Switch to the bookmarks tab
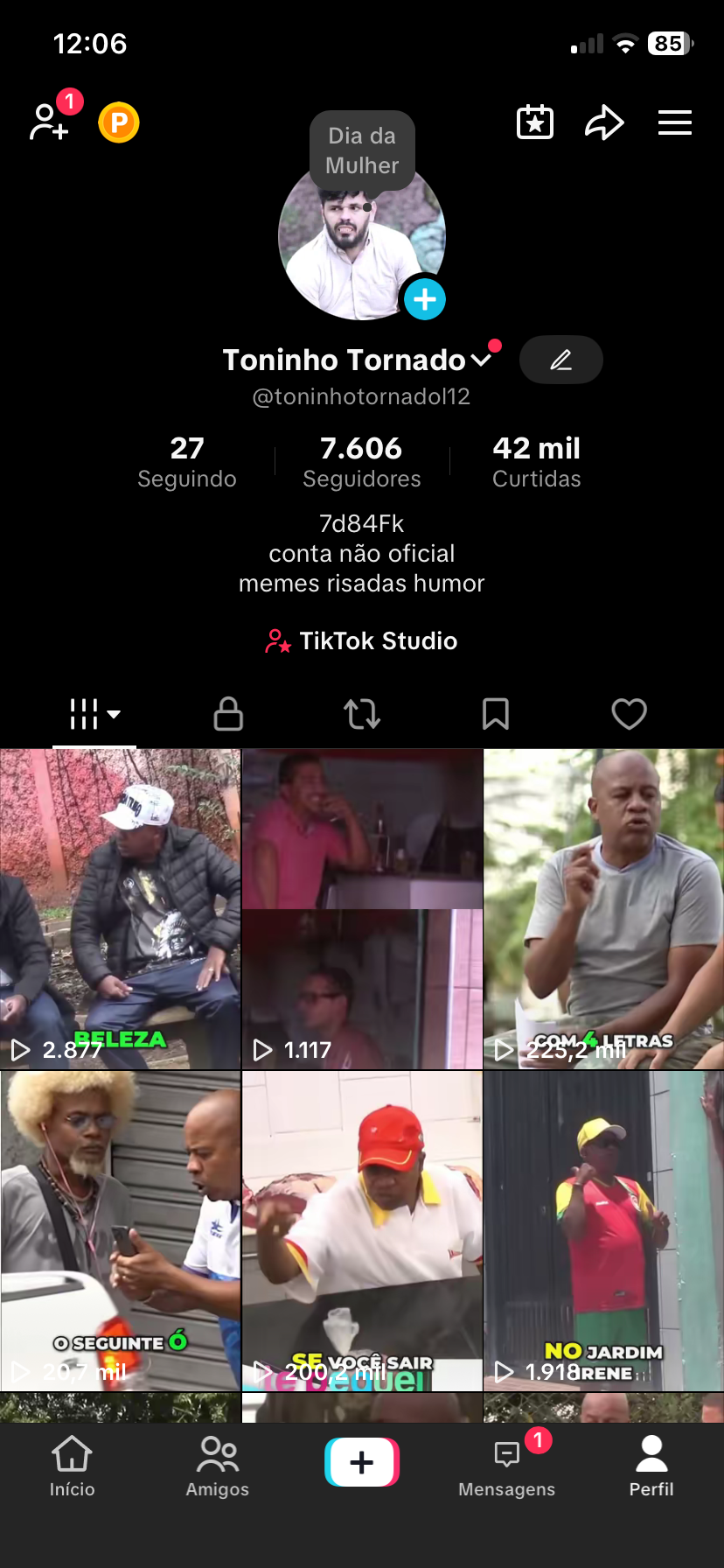724x1568 pixels. point(496,714)
